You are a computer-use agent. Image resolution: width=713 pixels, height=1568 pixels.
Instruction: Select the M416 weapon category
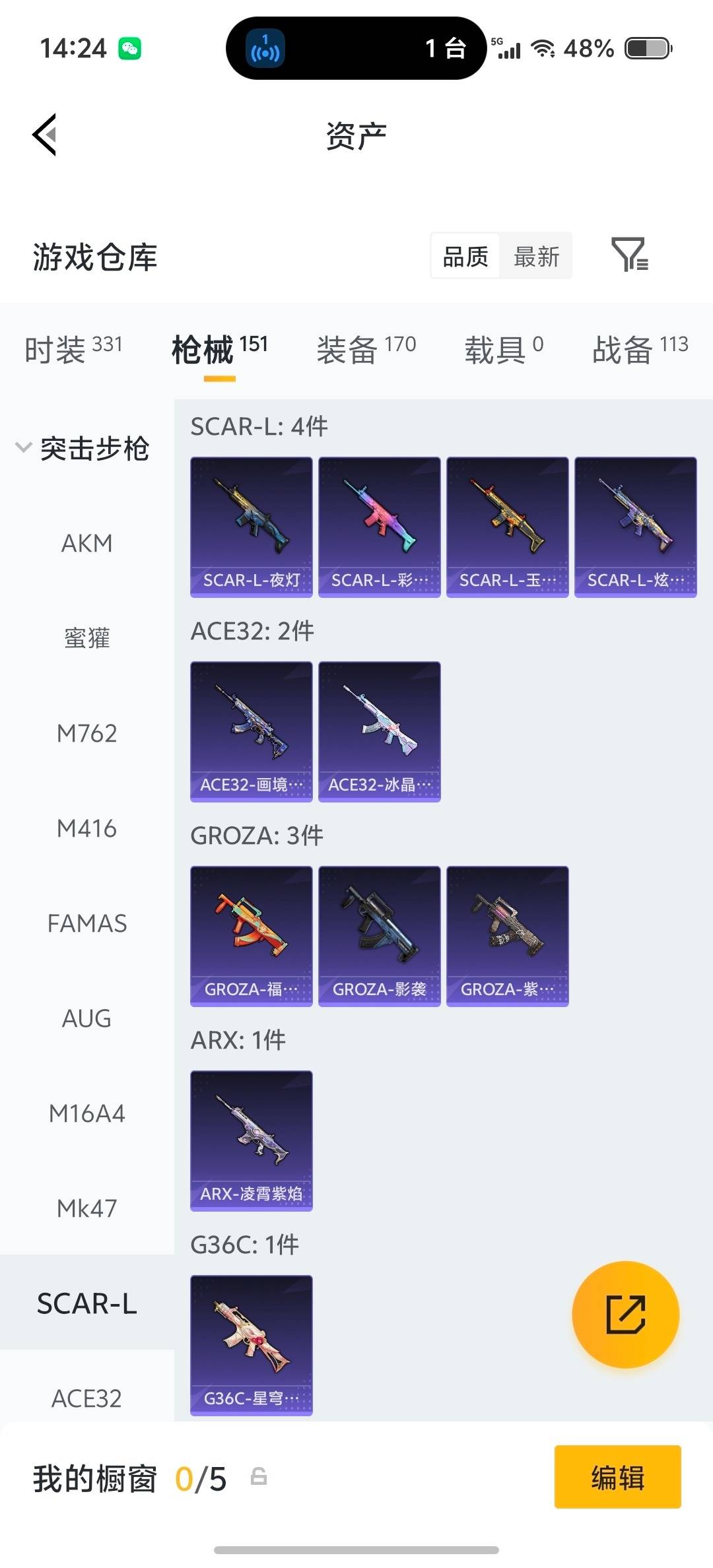(x=86, y=828)
